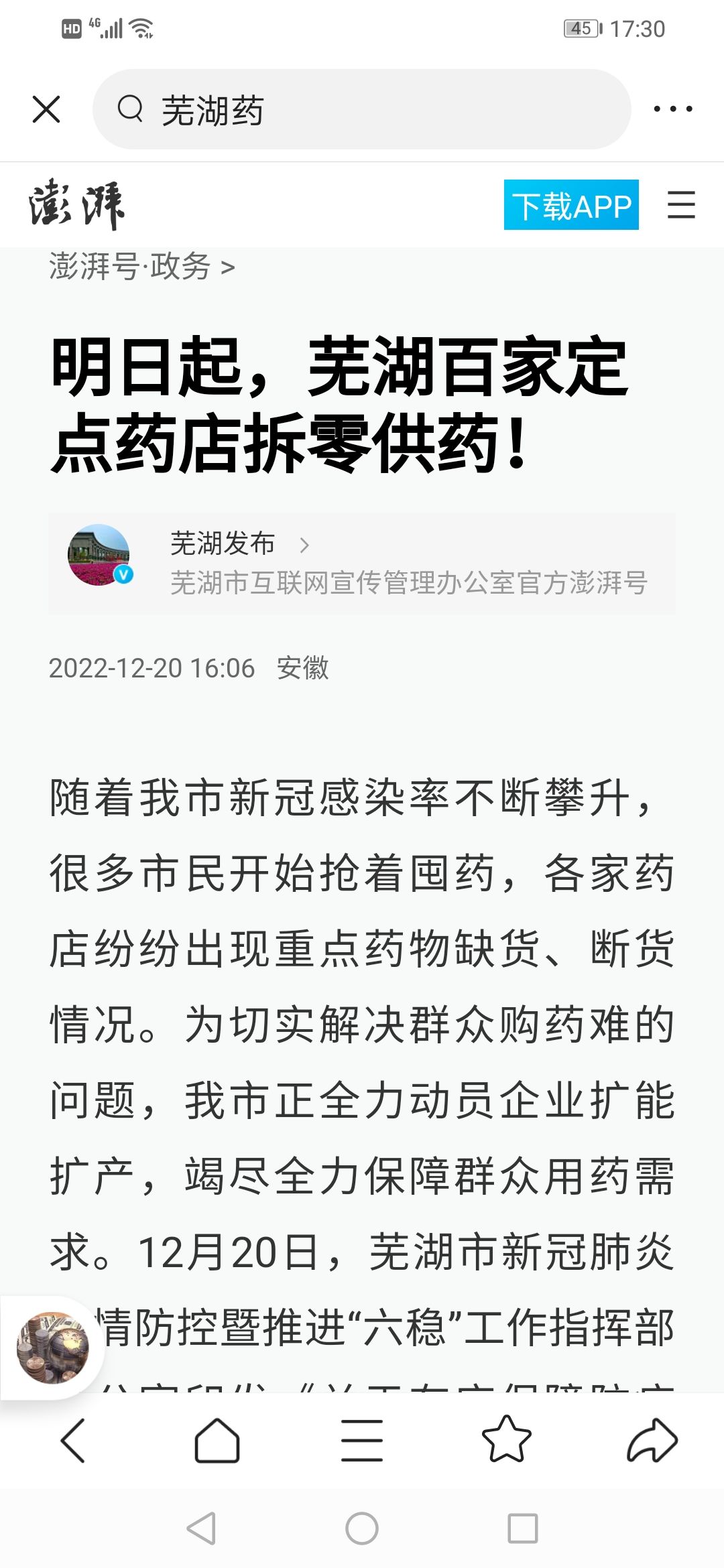724x1568 pixels.
Task: Open the 澎湃号·政务 breadcrumb link
Action: click(141, 267)
